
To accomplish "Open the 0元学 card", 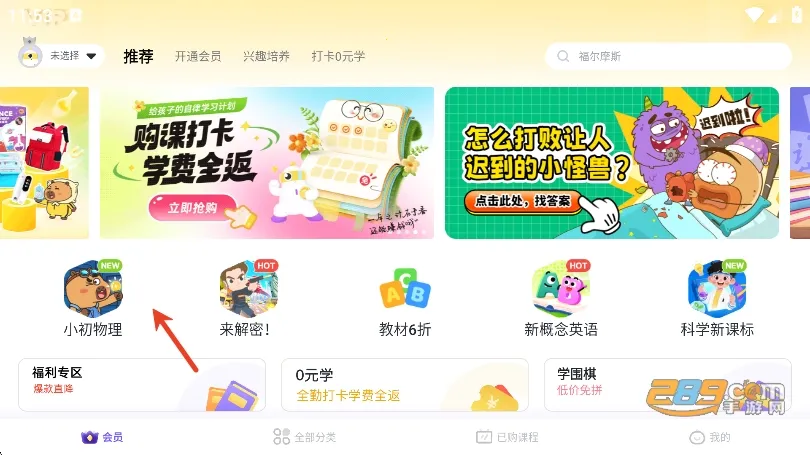I will pyautogui.click(x=404, y=384).
